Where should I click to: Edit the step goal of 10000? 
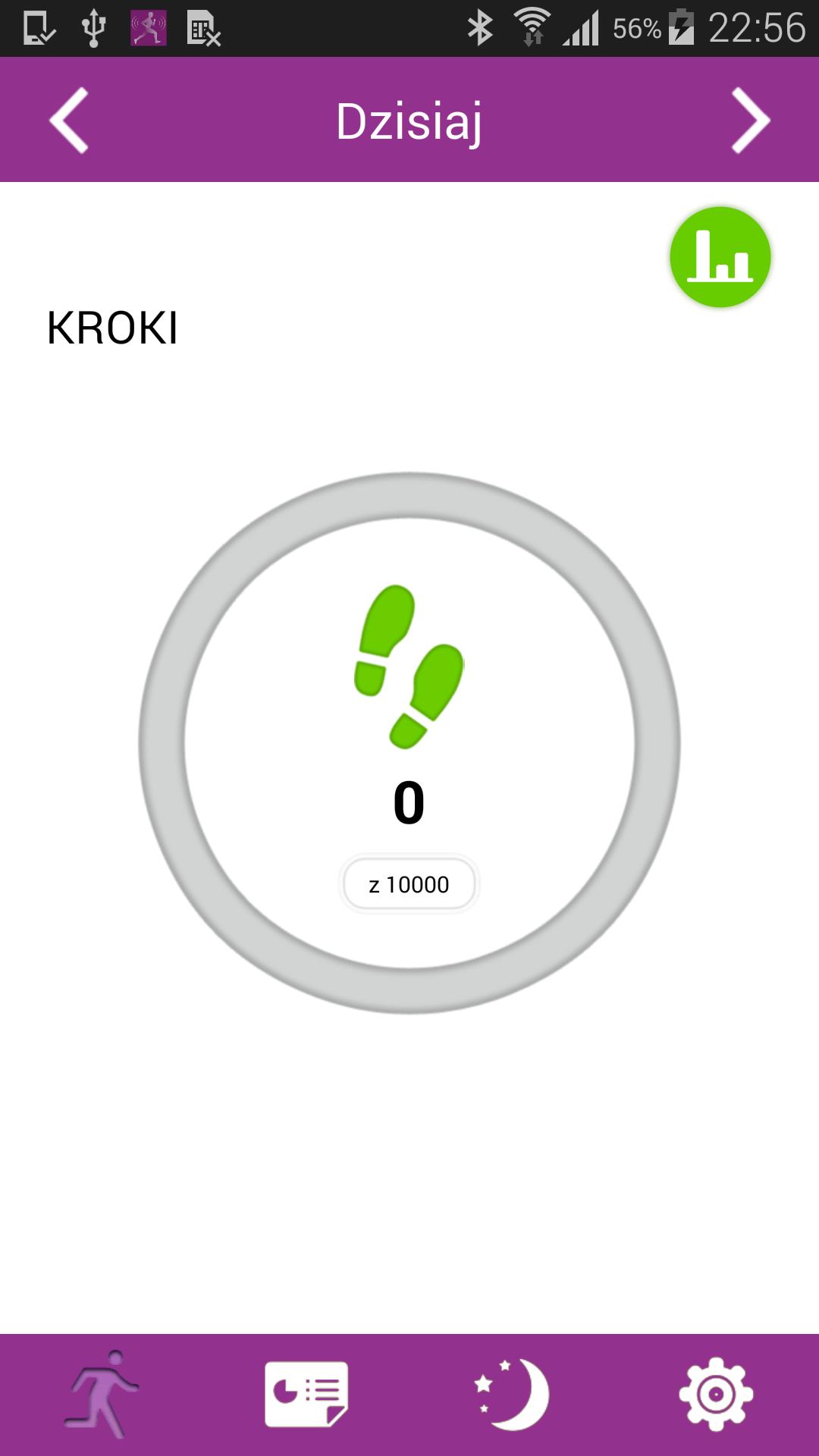pos(409,884)
